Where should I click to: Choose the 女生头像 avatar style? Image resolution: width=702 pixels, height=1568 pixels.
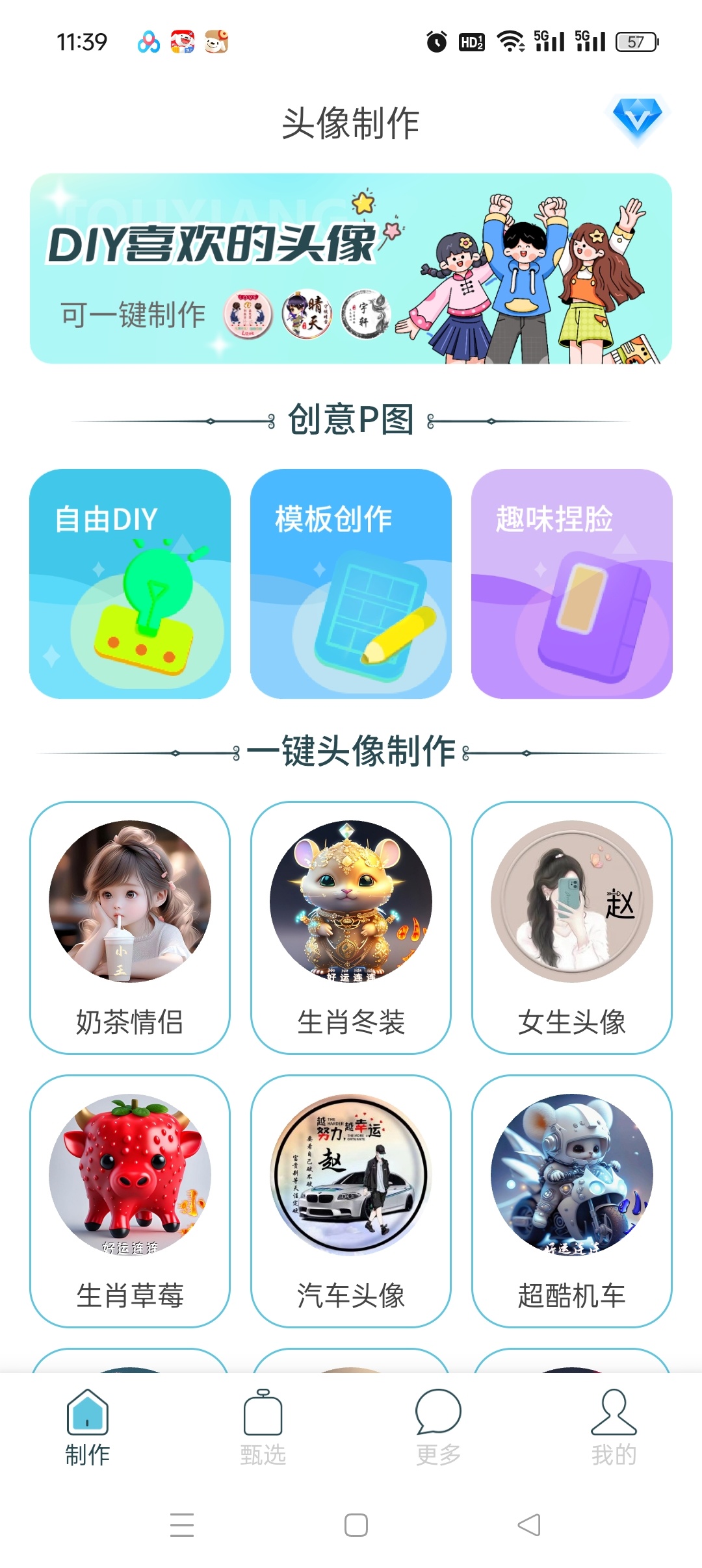click(x=573, y=922)
